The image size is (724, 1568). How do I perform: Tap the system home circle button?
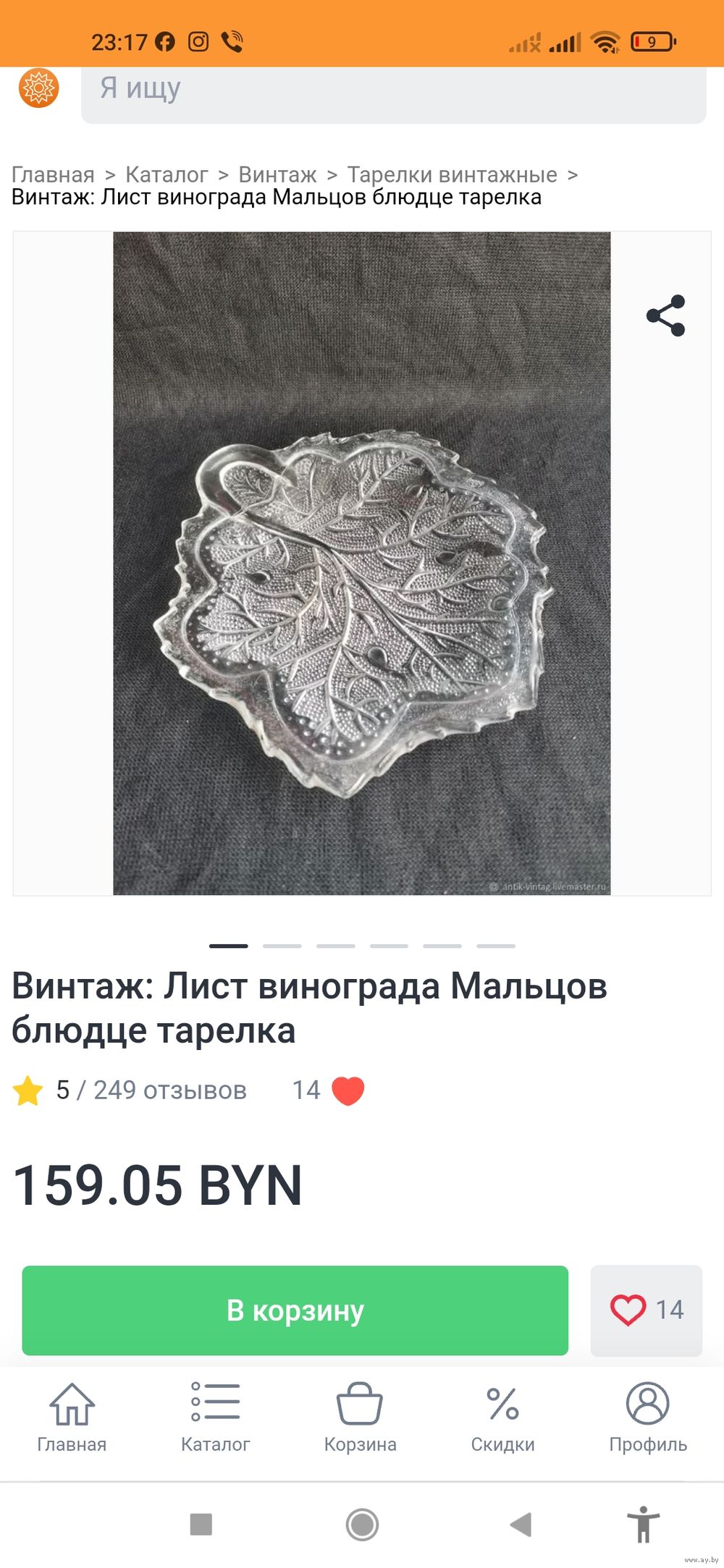[x=362, y=1525]
